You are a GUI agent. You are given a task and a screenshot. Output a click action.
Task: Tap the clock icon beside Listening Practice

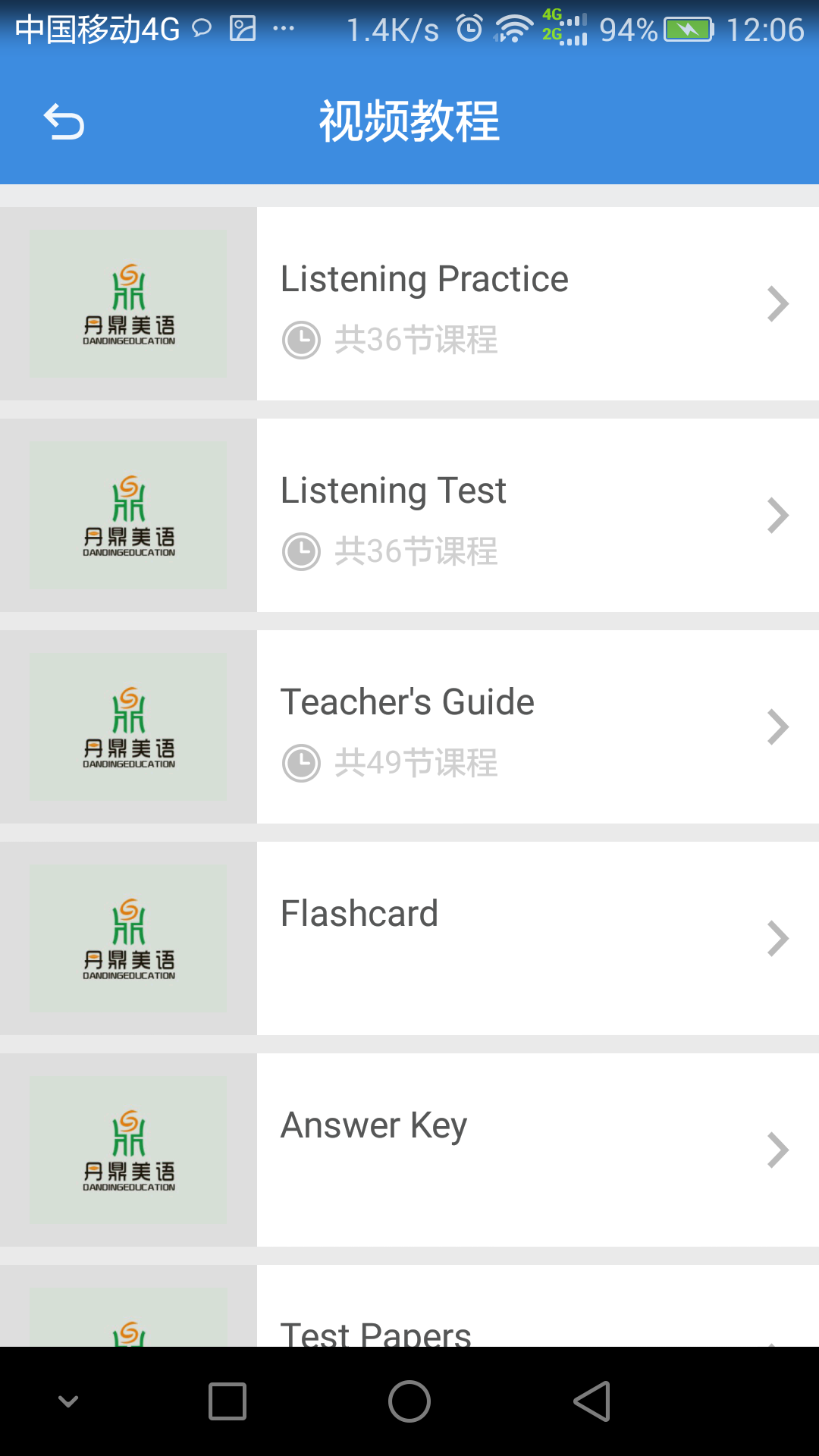coord(301,340)
